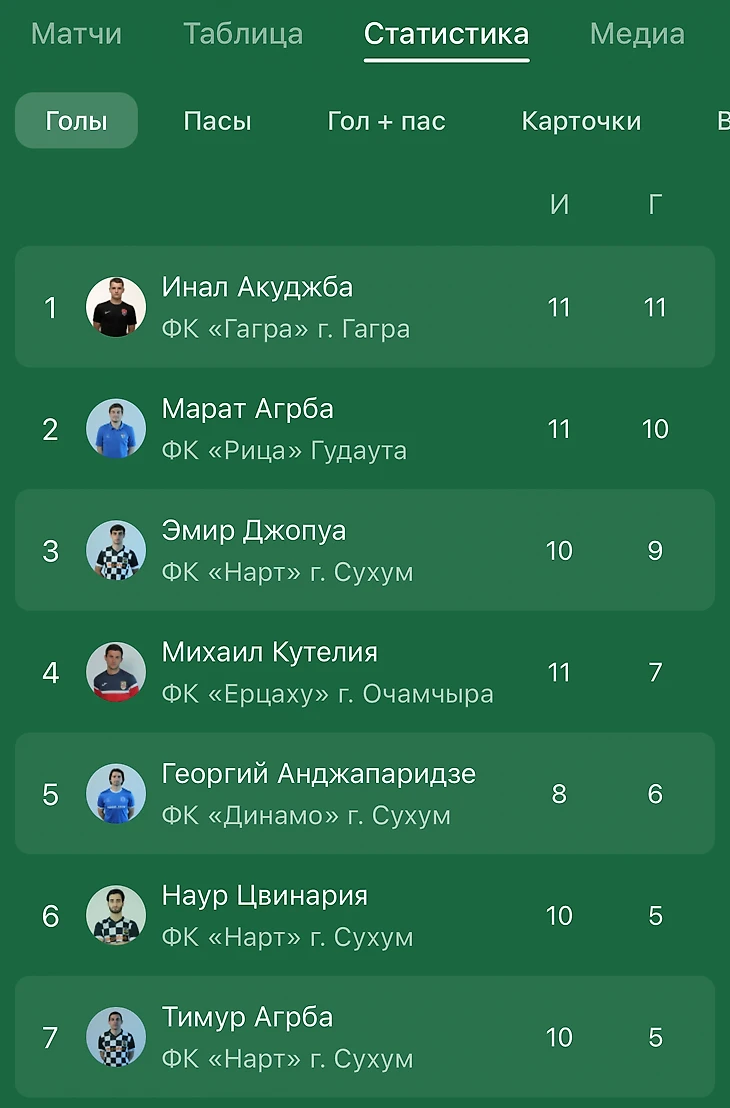
Task: Open the Таблица tab
Action: tap(243, 34)
